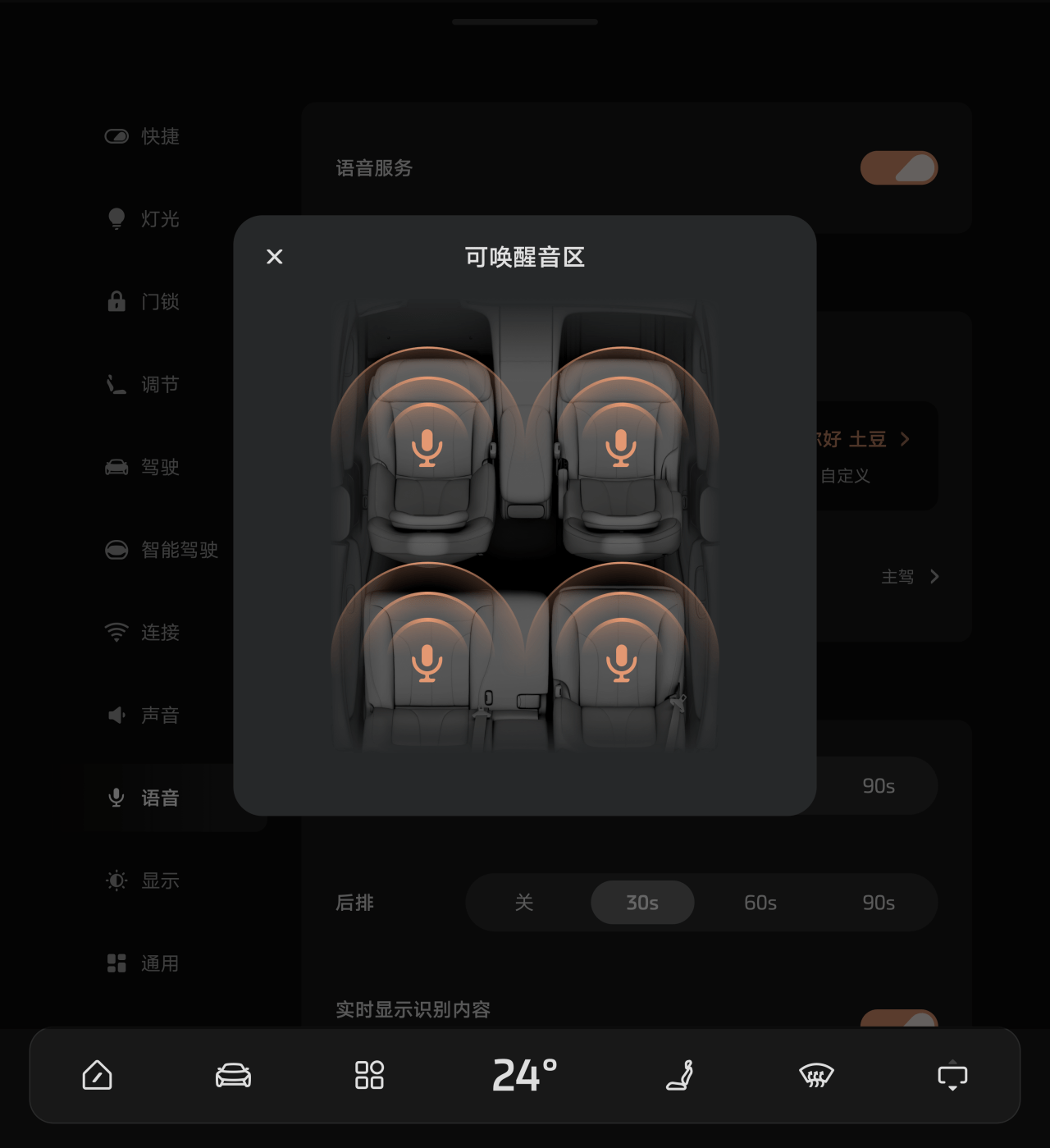Select 60s for 后排 rear row
This screenshot has width=1050, height=1148.
click(x=760, y=903)
